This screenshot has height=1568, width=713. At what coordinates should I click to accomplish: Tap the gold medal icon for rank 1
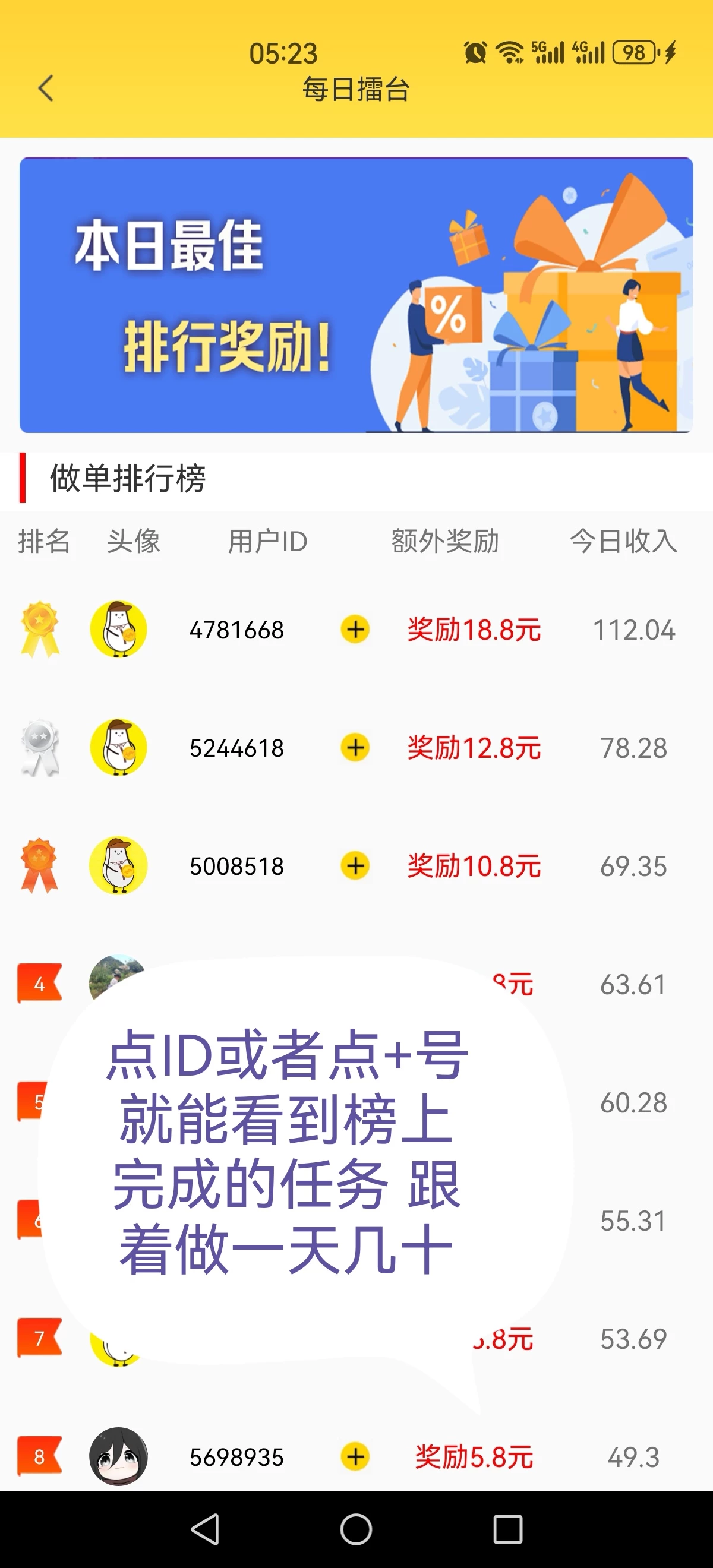(40, 630)
